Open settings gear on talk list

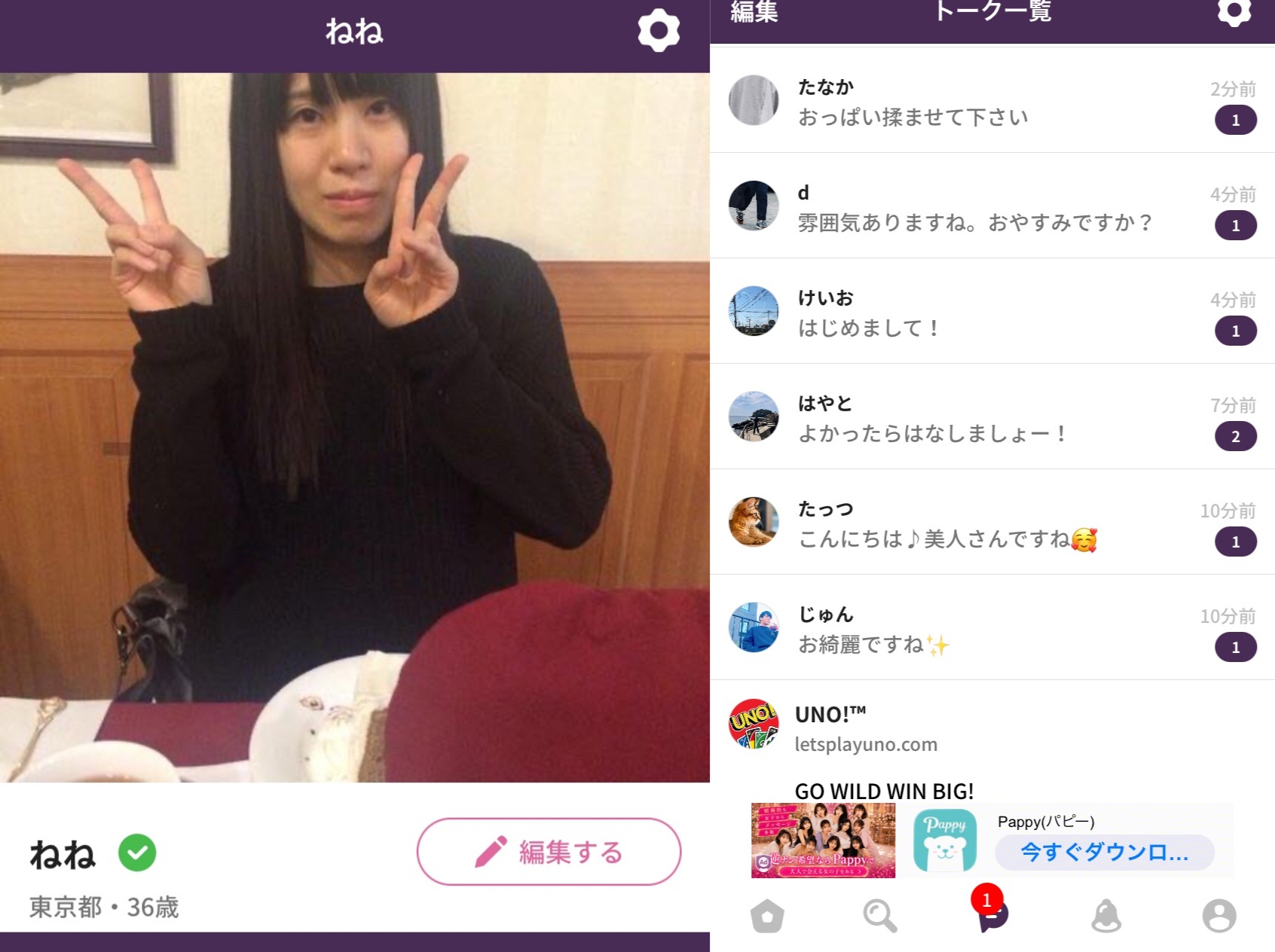[x=1234, y=11]
